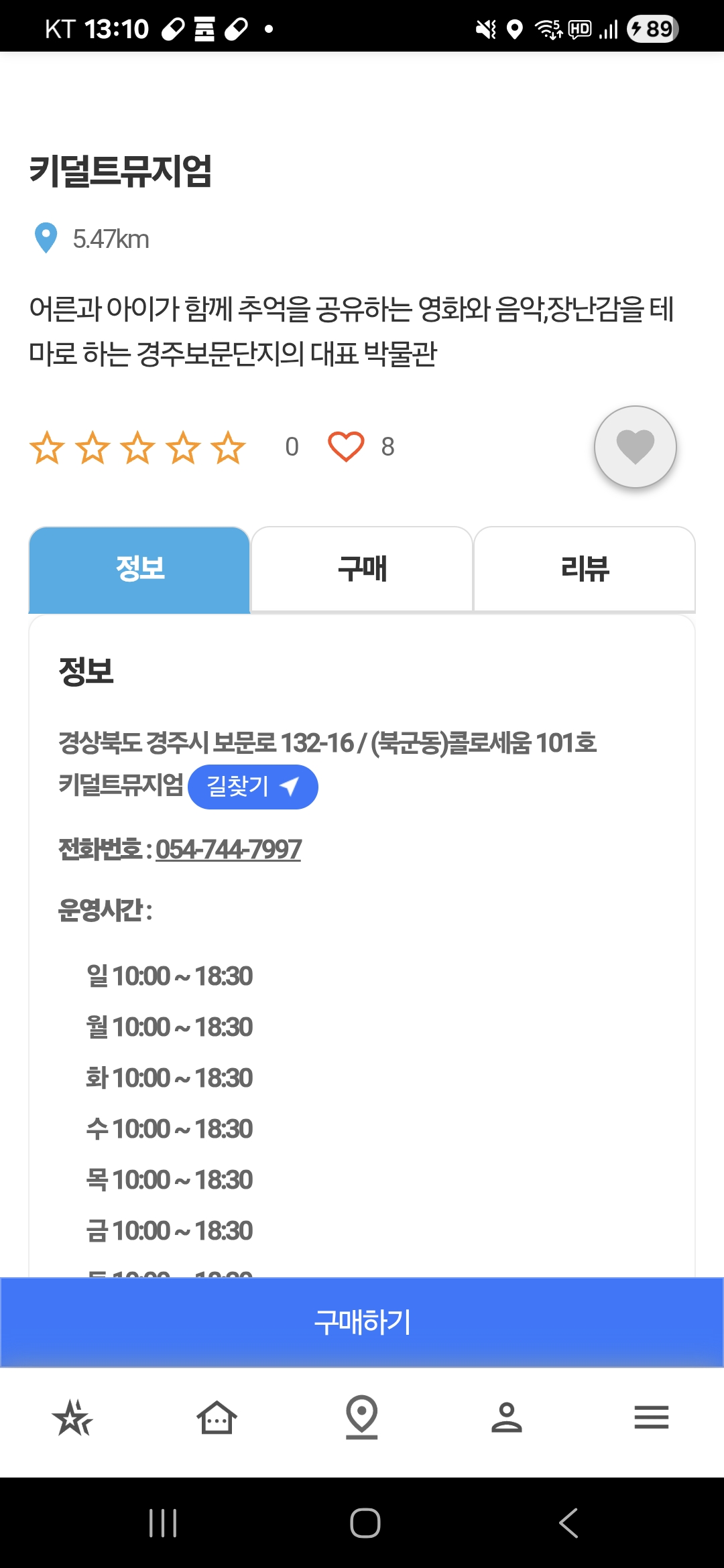Tap the round gray heart favorite button
The width and height of the screenshot is (724, 1568).
(635, 446)
